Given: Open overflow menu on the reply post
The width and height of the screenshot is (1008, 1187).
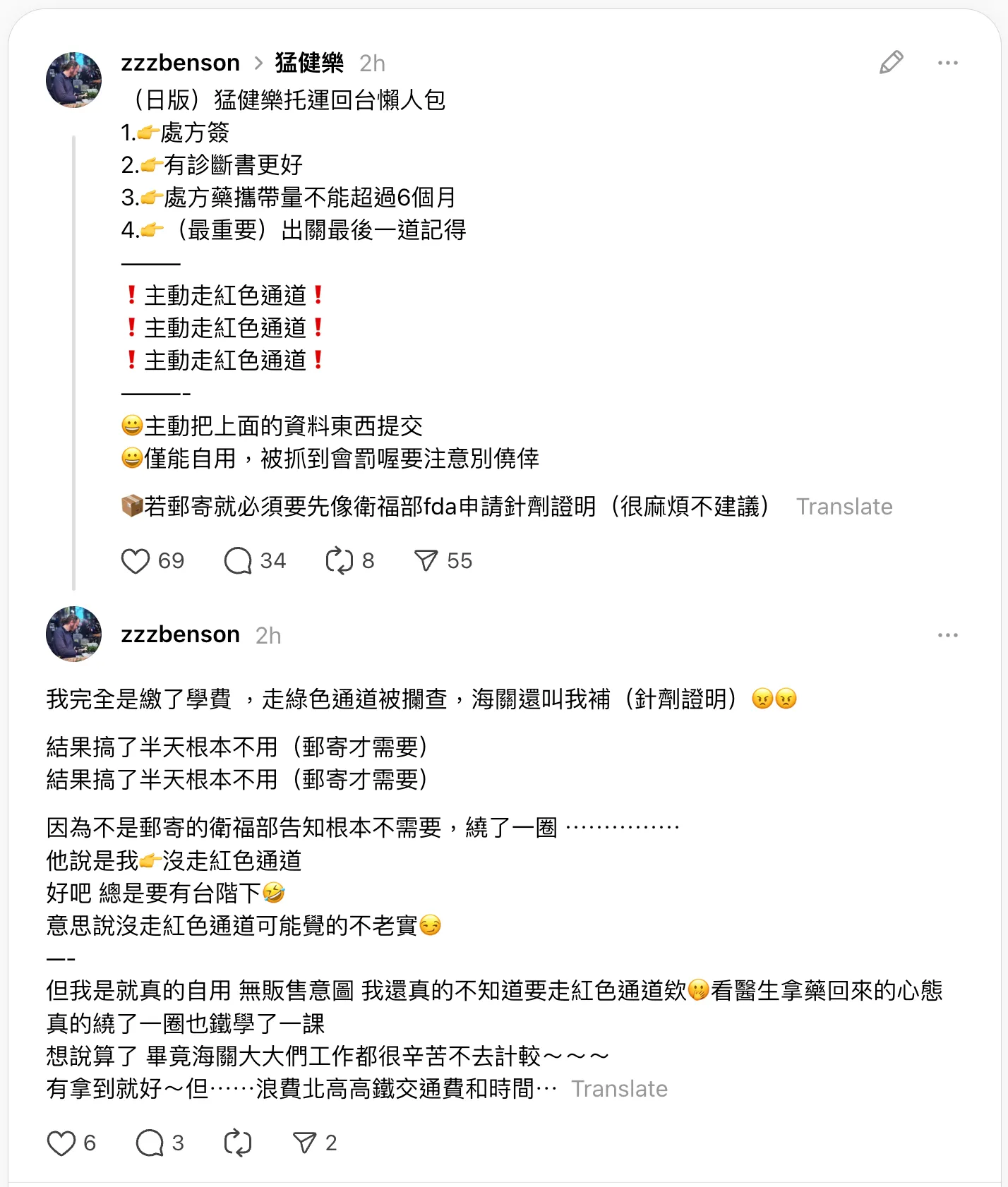Looking at the screenshot, I should [947, 635].
